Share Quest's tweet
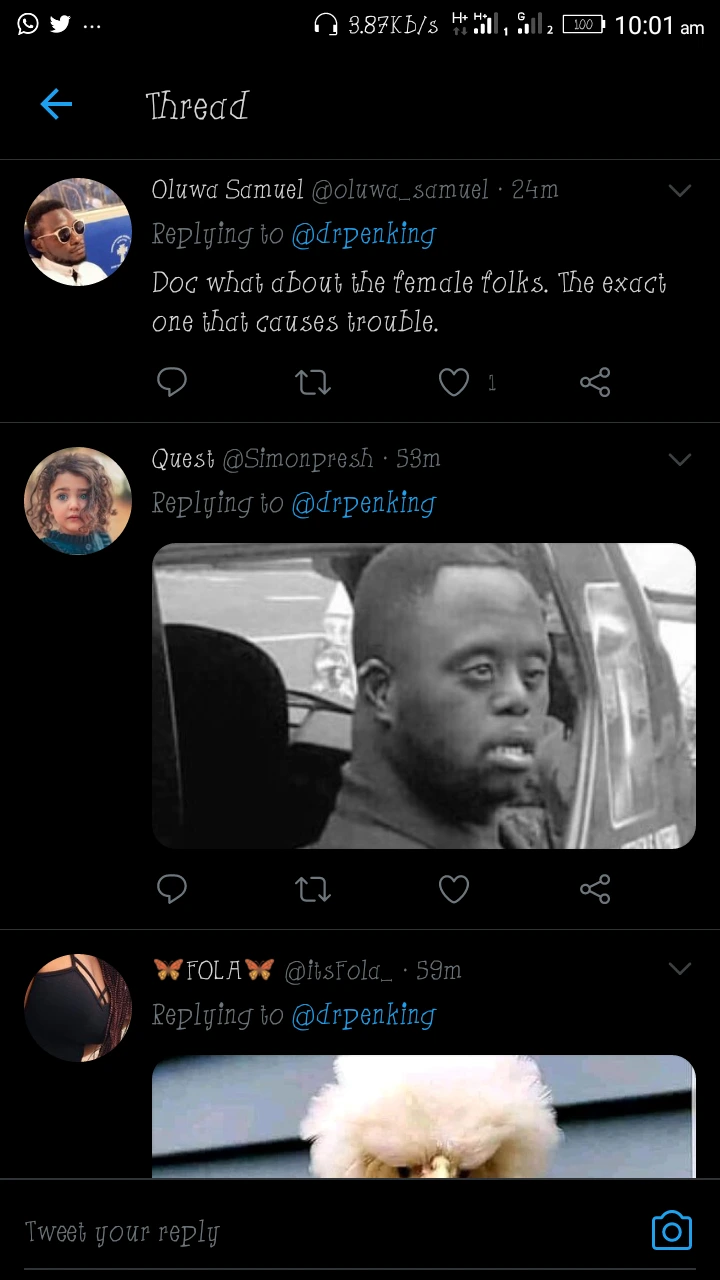Screen dimensions: 720x1280 coord(595,889)
